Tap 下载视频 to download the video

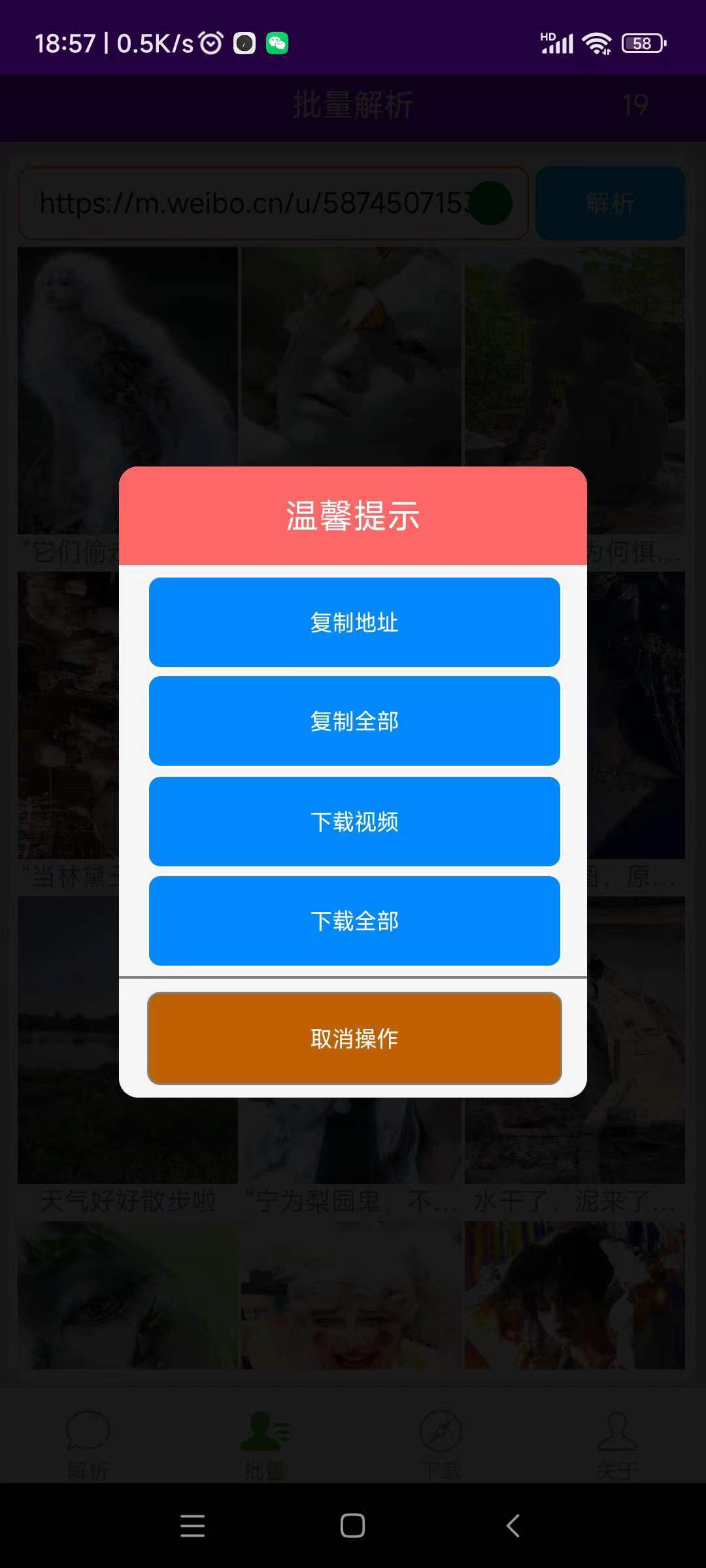point(353,822)
